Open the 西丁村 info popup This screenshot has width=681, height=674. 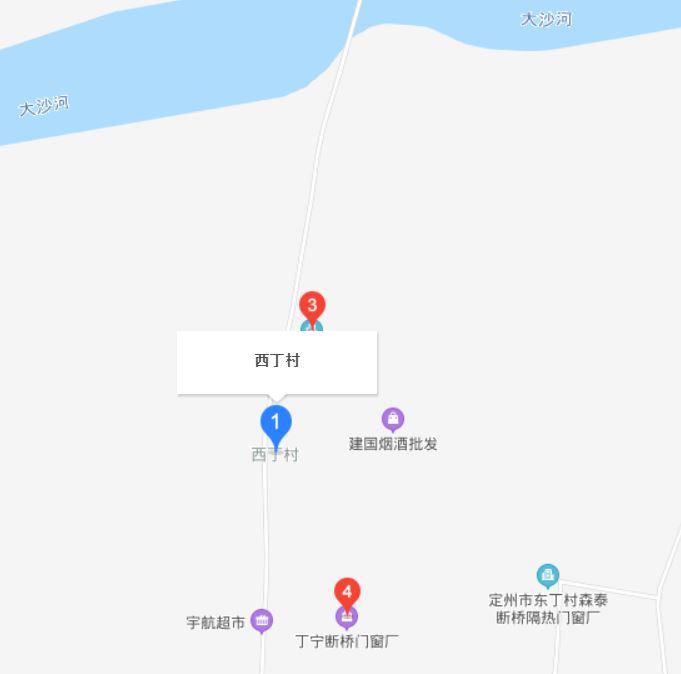(x=277, y=362)
